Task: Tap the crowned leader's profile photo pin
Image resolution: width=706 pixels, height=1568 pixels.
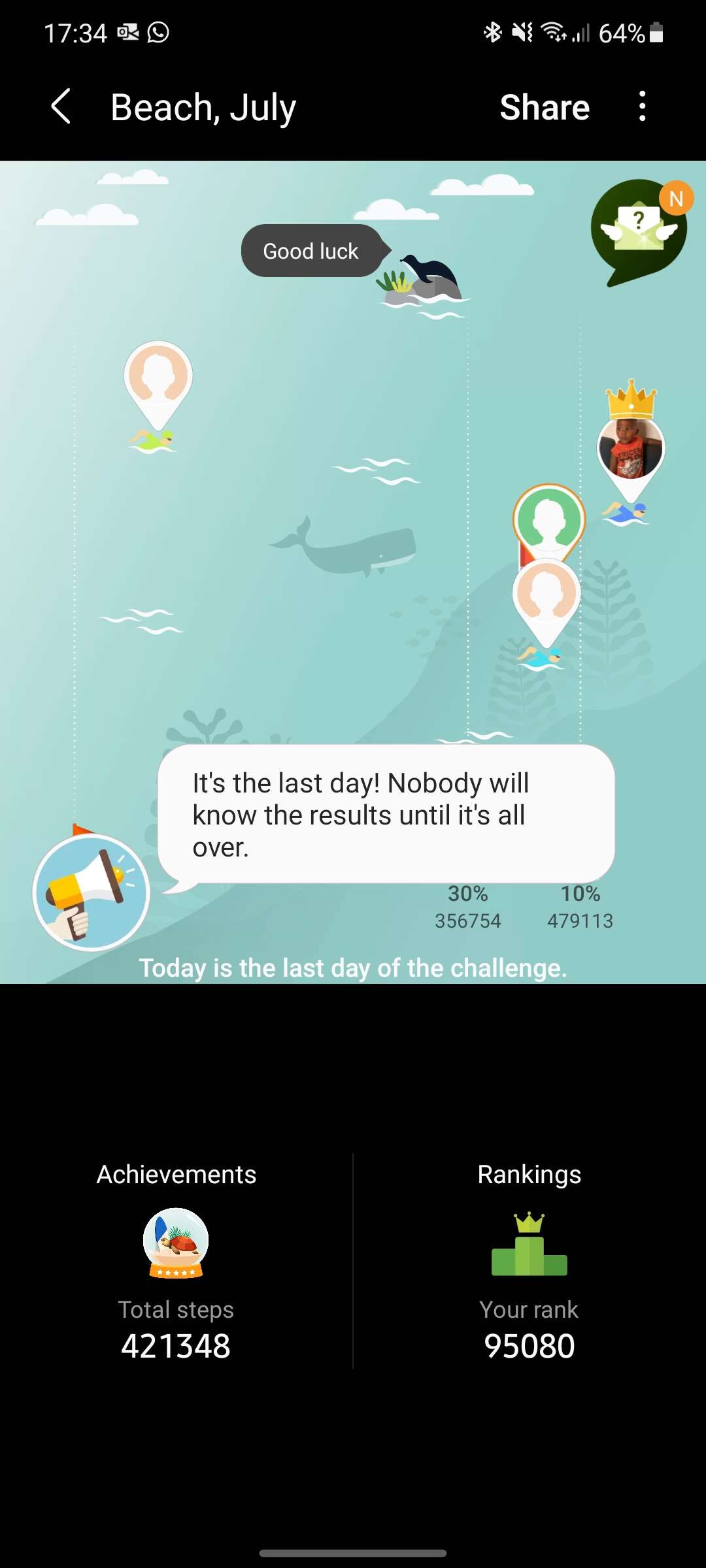Action: (x=631, y=448)
